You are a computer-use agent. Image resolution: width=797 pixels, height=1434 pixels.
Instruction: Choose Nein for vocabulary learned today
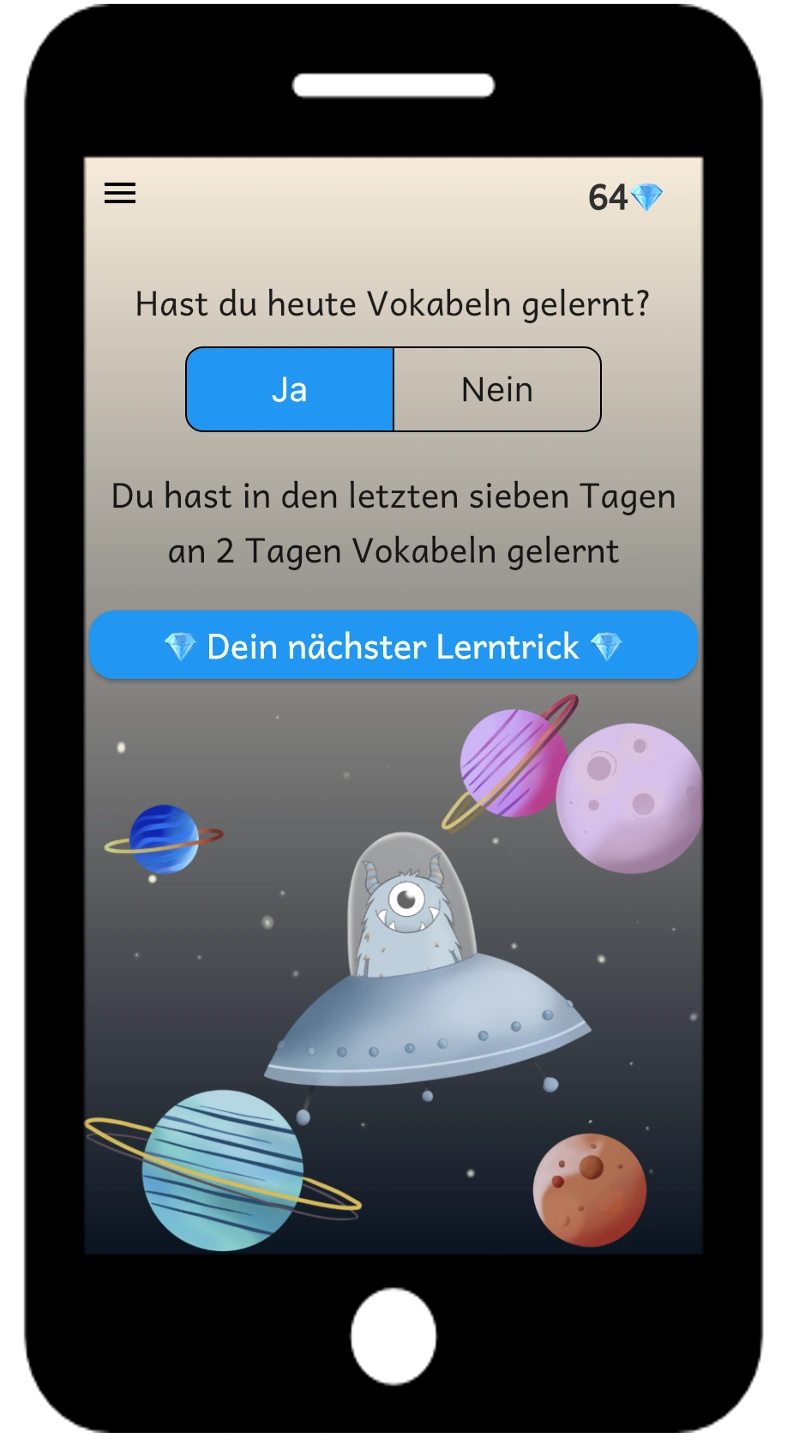click(x=497, y=389)
